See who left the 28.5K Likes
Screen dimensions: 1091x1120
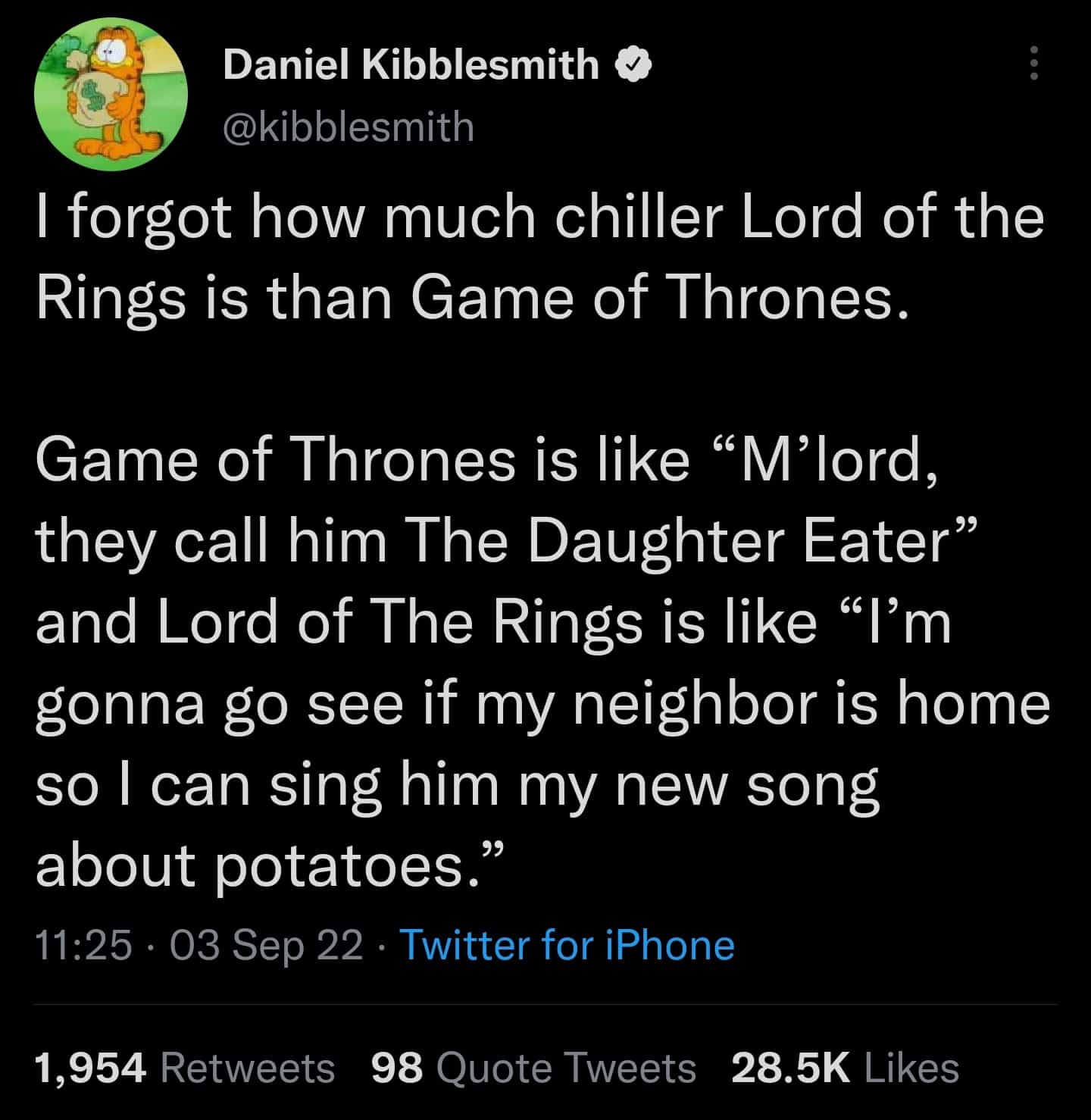pos(845,1068)
